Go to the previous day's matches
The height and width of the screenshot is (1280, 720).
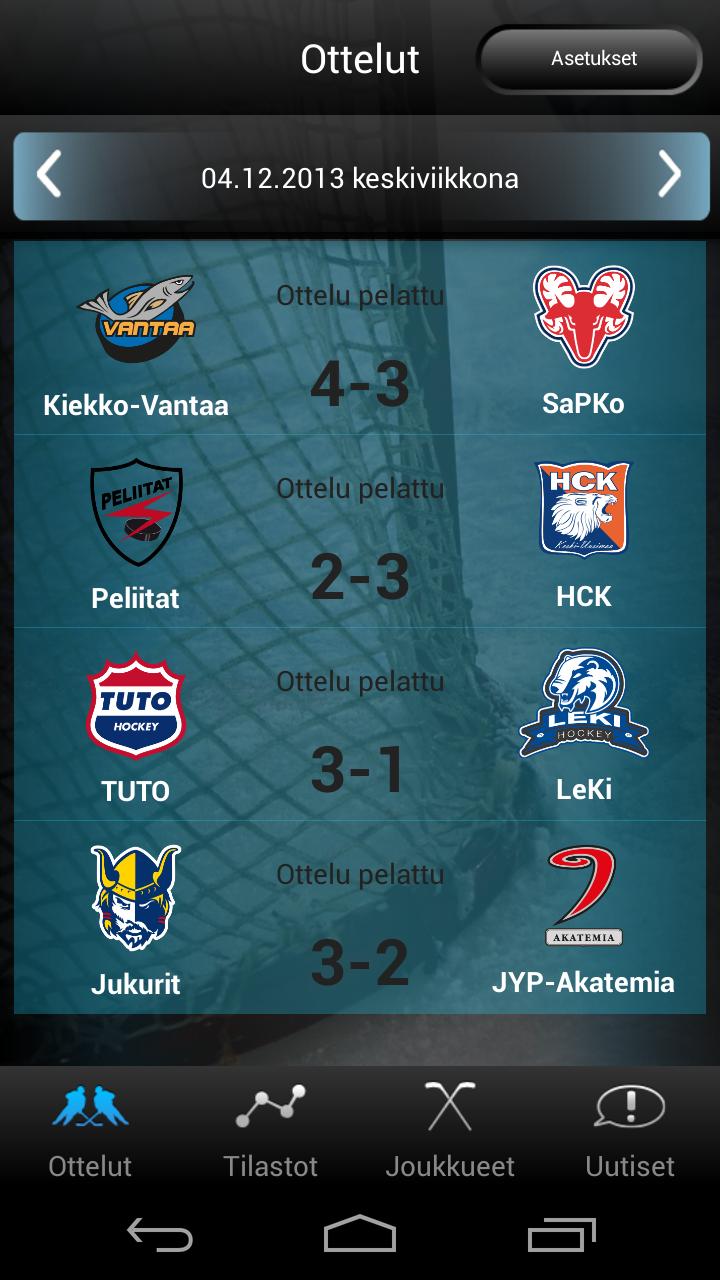point(49,176)
